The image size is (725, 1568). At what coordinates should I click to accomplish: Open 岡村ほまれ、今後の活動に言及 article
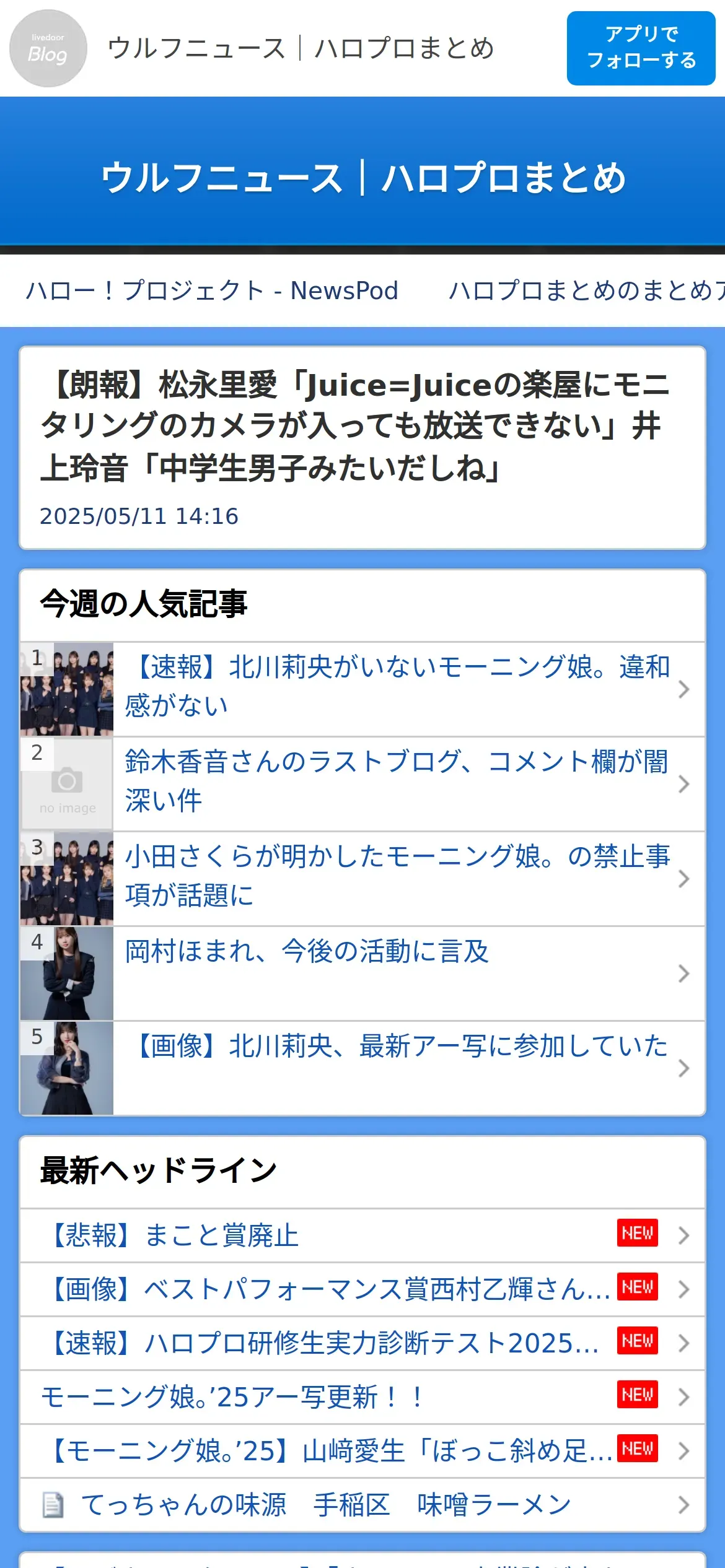point(362,973)
